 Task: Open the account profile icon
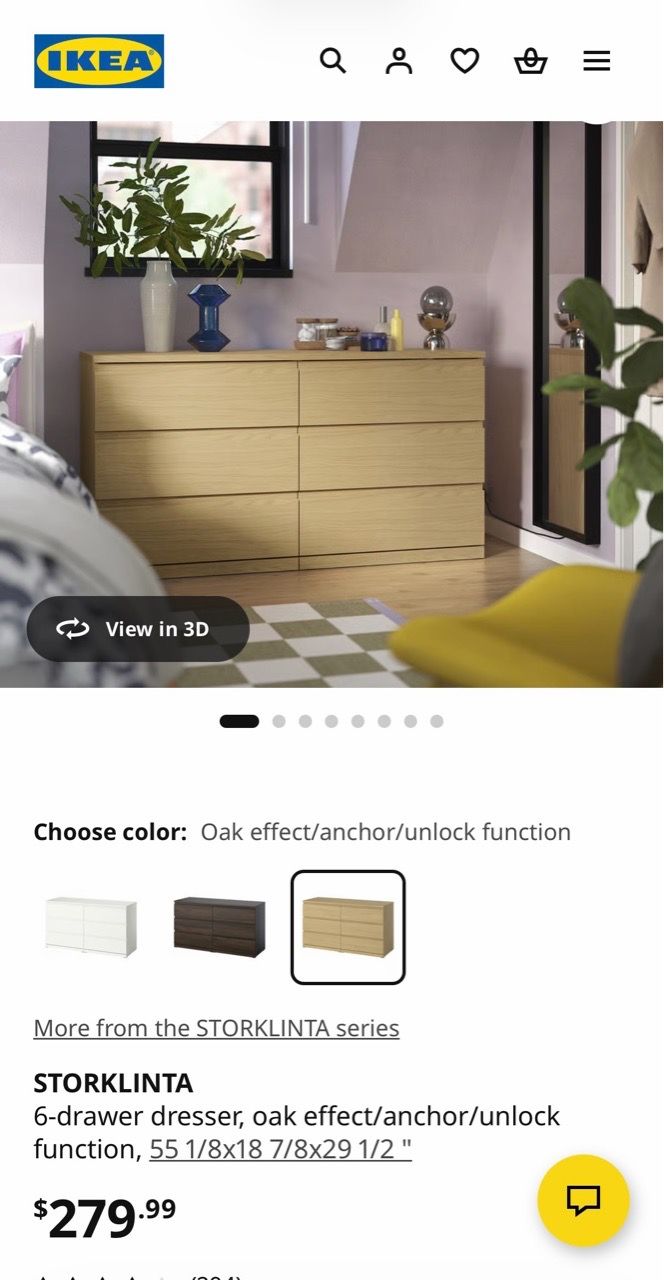coord(399,61)
